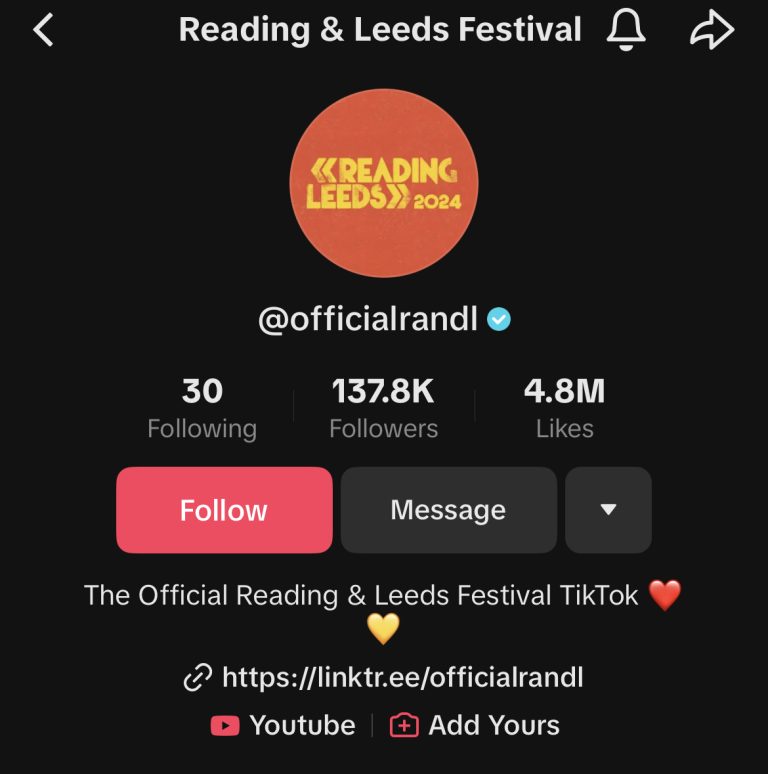Follow the officialrandl account
Image resolution: width=768 pixels, height=774 pixels.
coord(224,510)
